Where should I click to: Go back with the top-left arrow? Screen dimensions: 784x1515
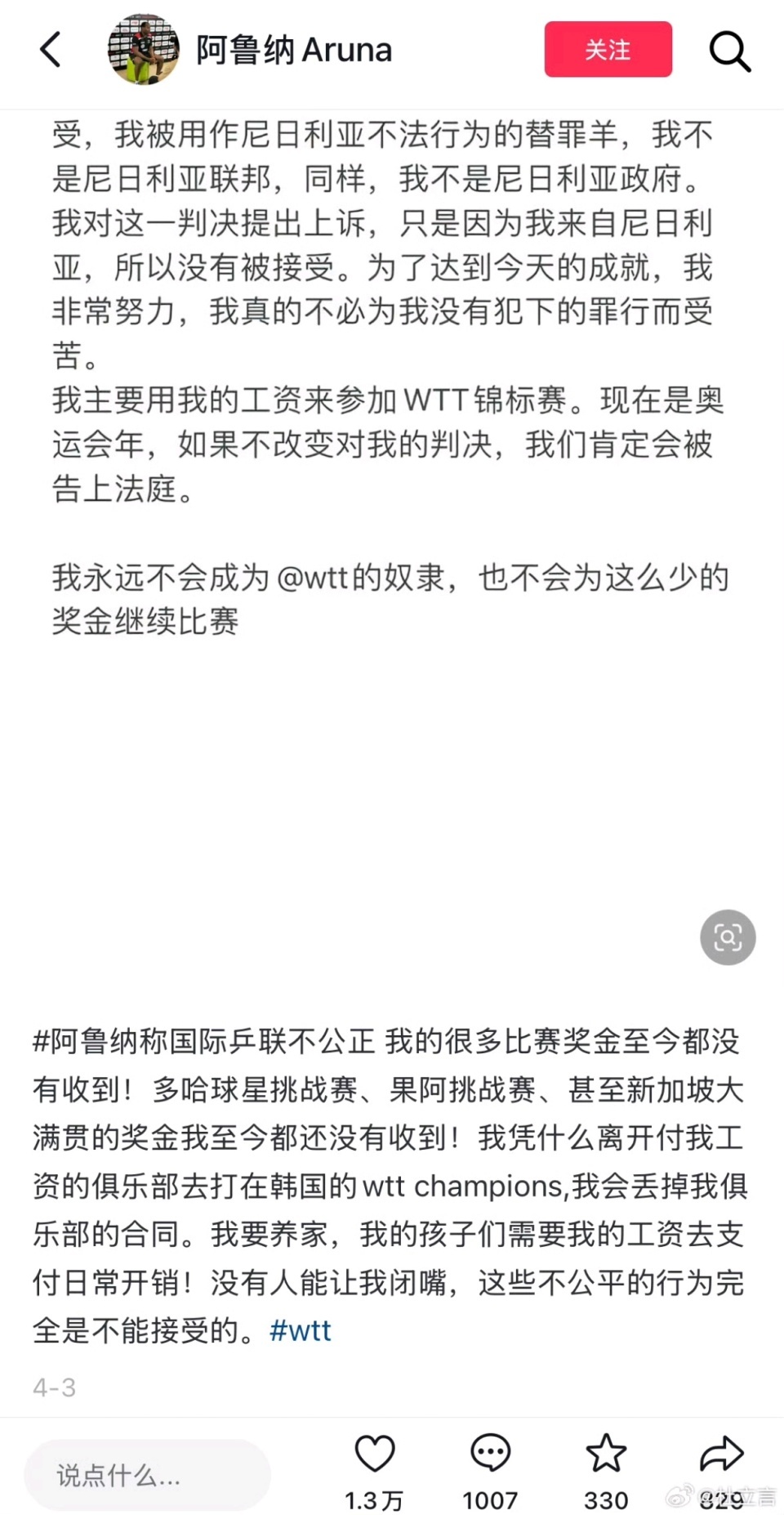pos(51,50)
